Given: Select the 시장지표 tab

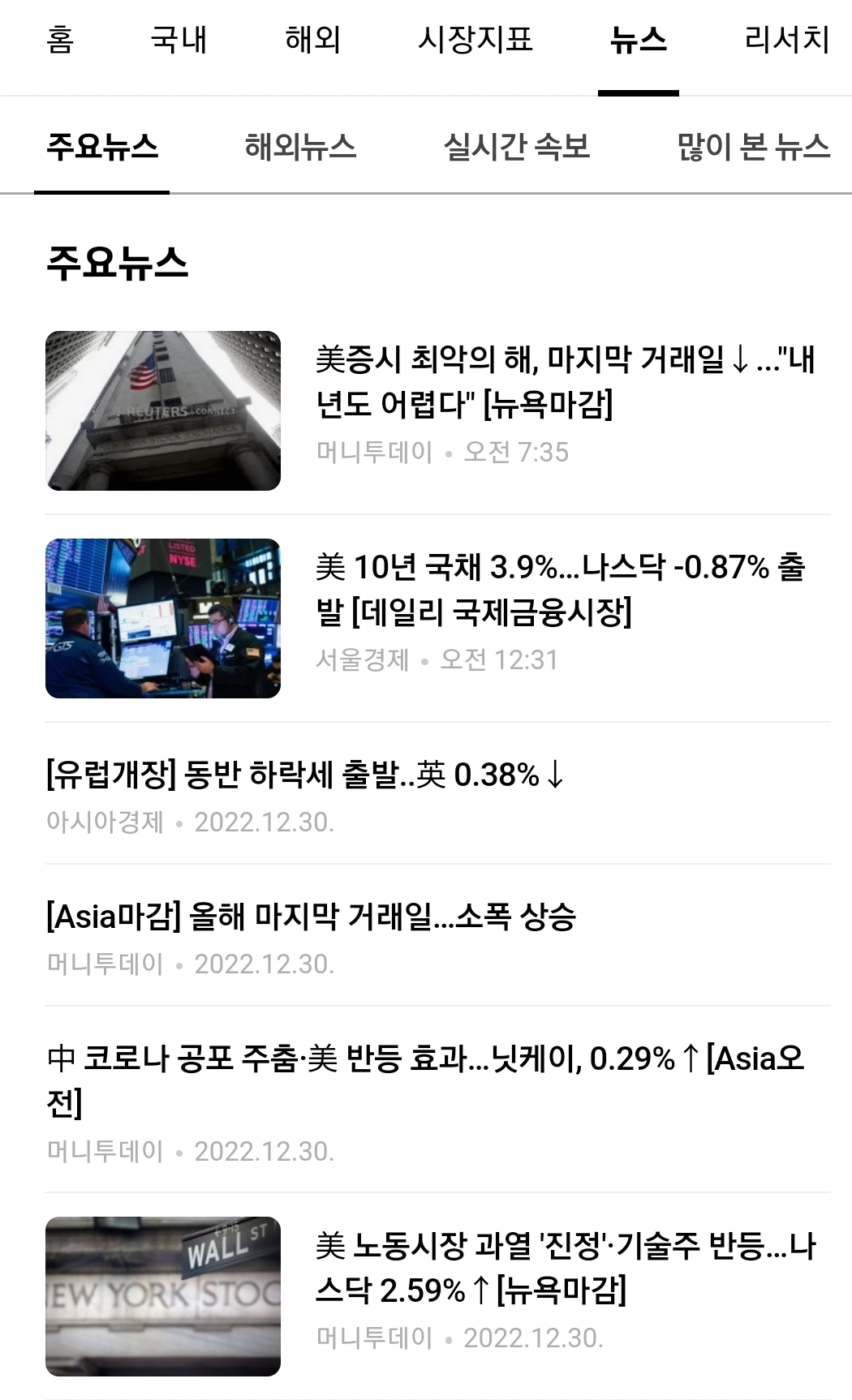Looking at the screenshot, I should click(x=475, y=41).
